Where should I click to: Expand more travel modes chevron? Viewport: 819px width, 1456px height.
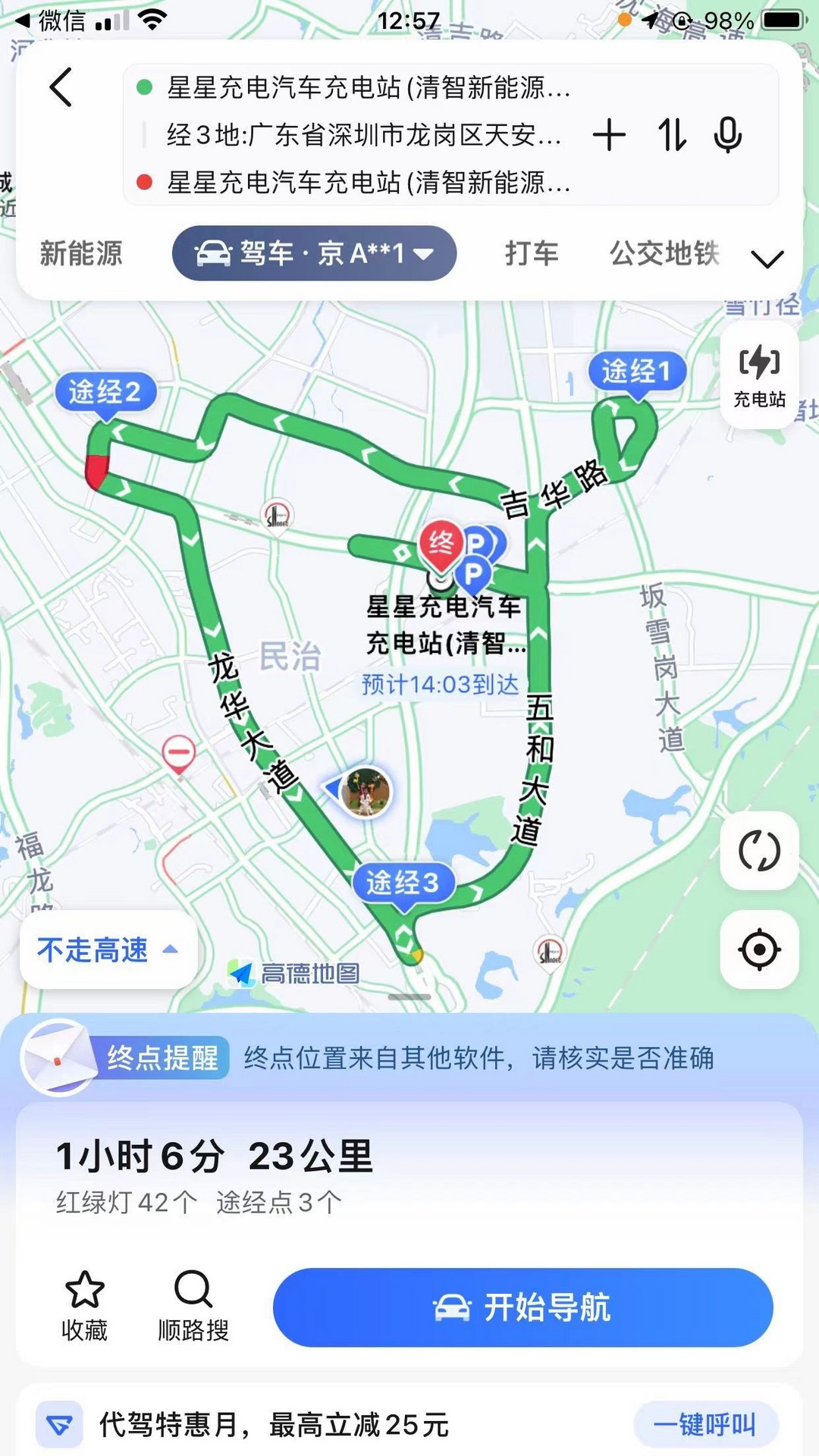[x=767, y=259]
